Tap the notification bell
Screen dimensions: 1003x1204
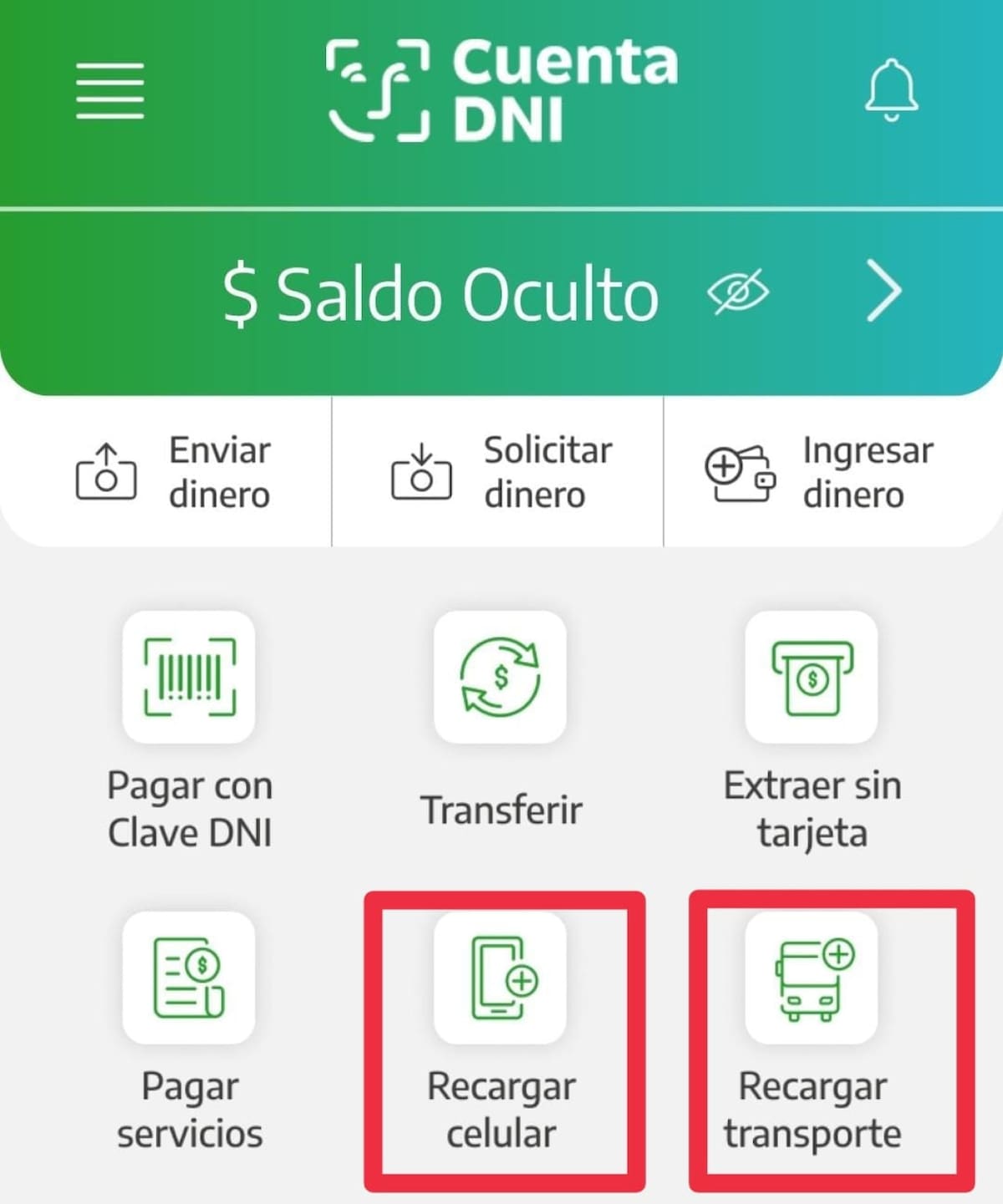point(891,94)
